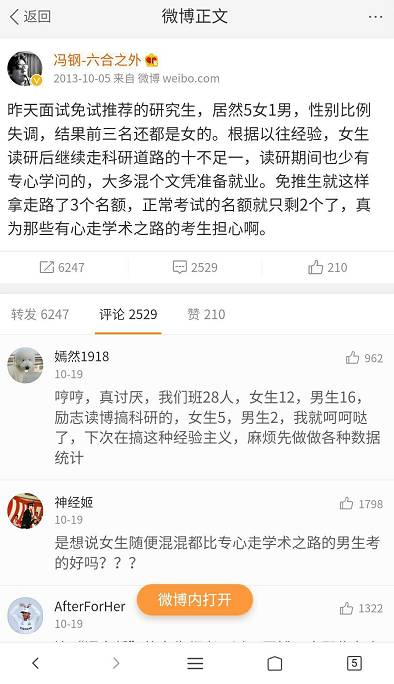
Task: Open 嫣然1918's profile name
Action: pos(82,356)
